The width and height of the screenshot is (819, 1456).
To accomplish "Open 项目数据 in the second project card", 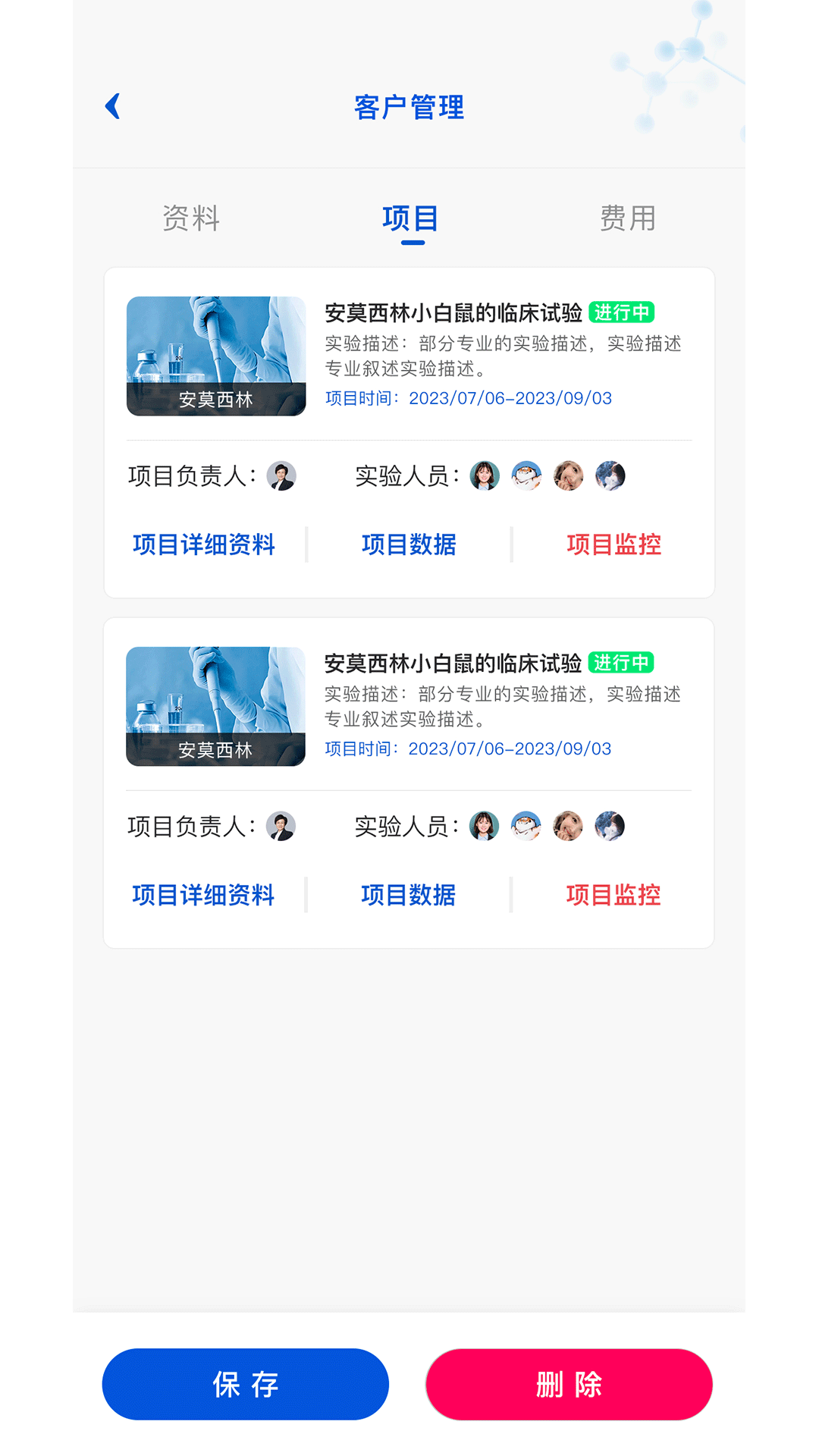I will 408,895.
